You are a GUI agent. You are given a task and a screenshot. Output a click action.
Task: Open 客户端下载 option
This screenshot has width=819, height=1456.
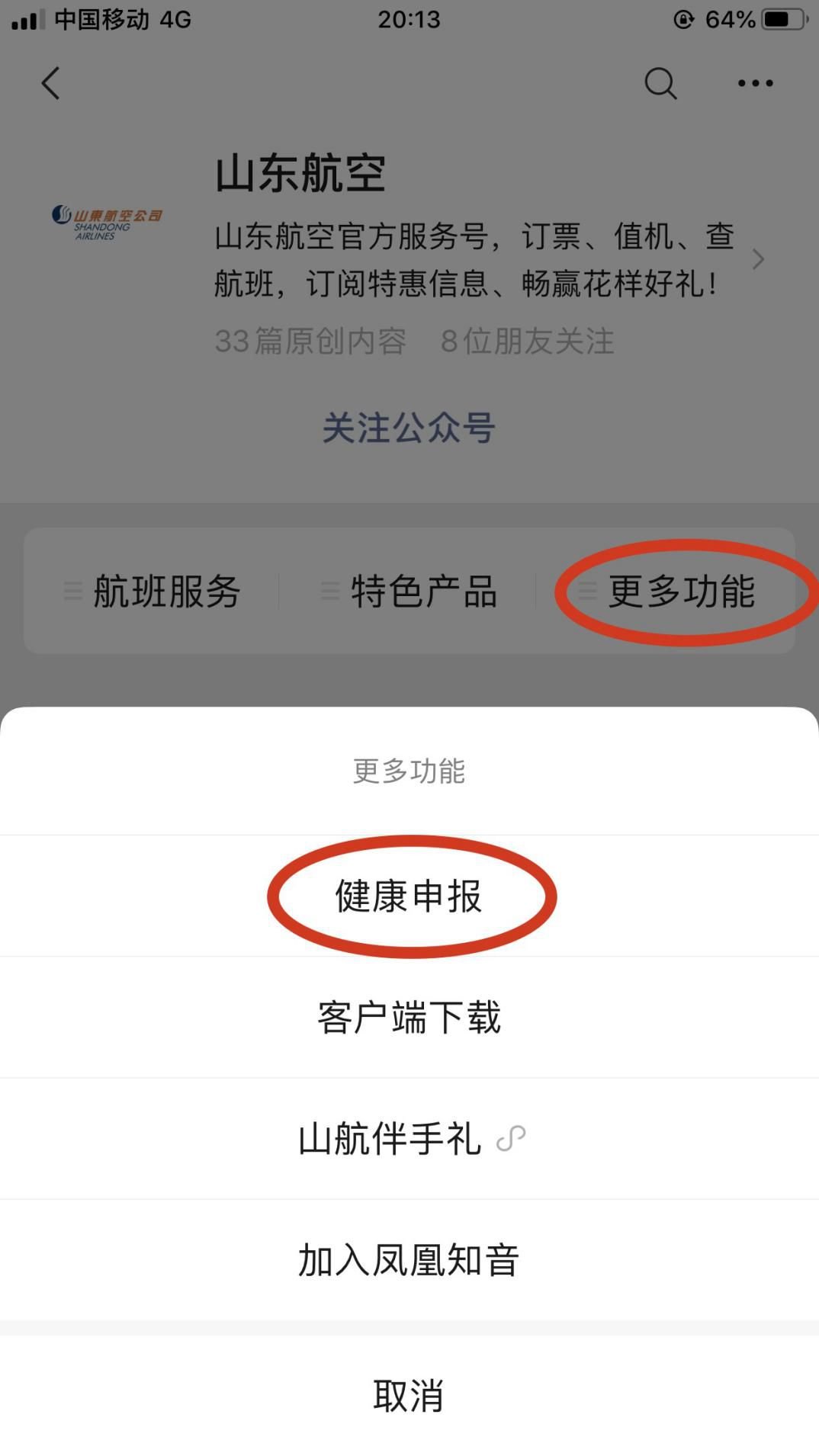(x=409, y=1017)
